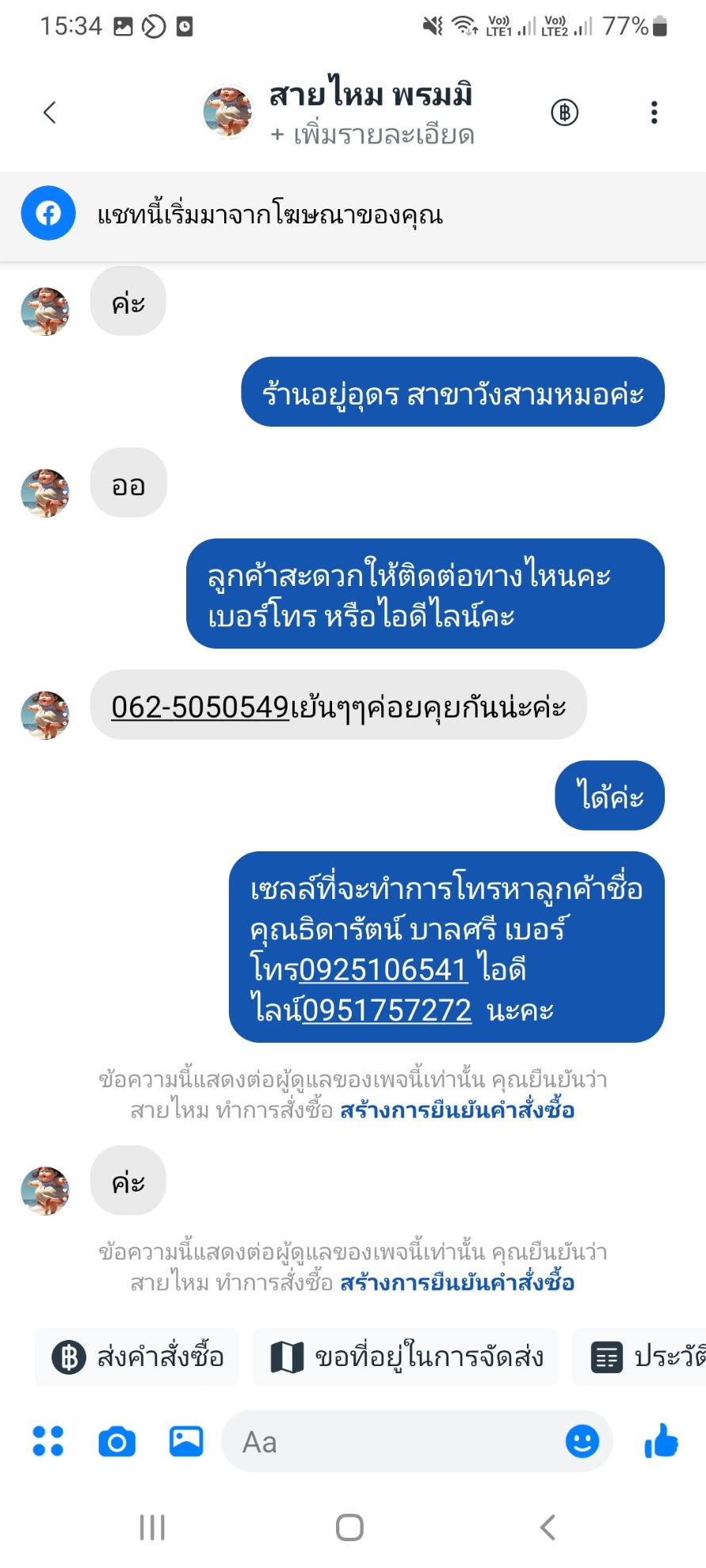Tap เพิ่มรายละเอียด under the contact name

(372, 135)
